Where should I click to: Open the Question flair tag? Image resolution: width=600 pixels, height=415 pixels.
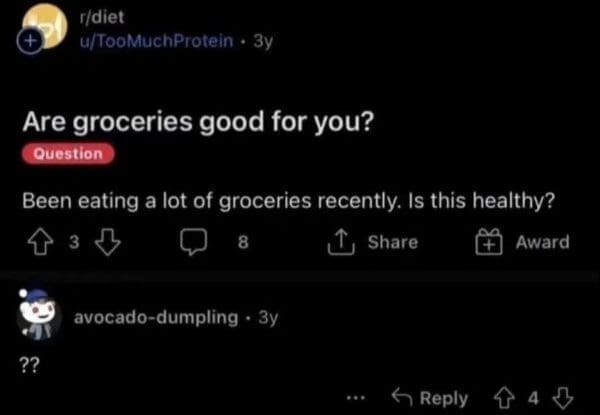(x=69, y=153)
